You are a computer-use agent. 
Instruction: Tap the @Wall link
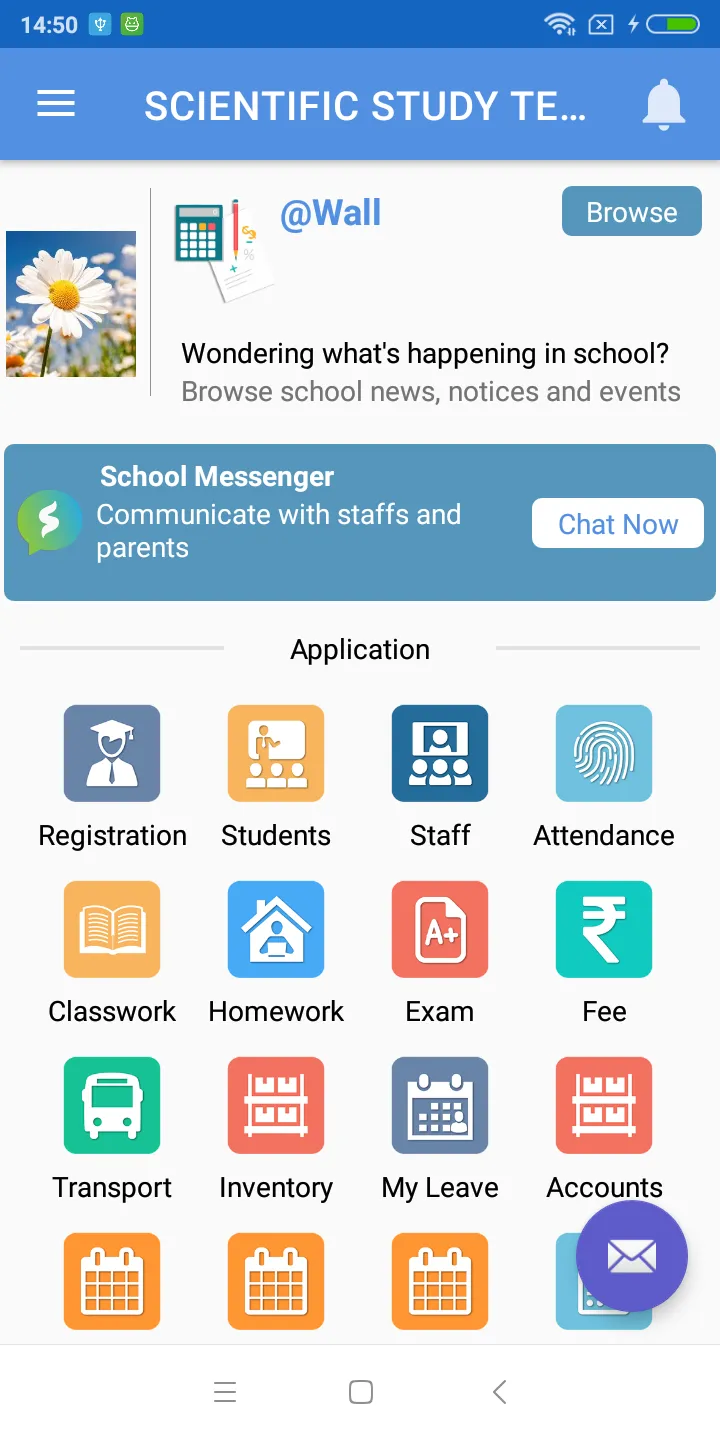coord(331,212)
